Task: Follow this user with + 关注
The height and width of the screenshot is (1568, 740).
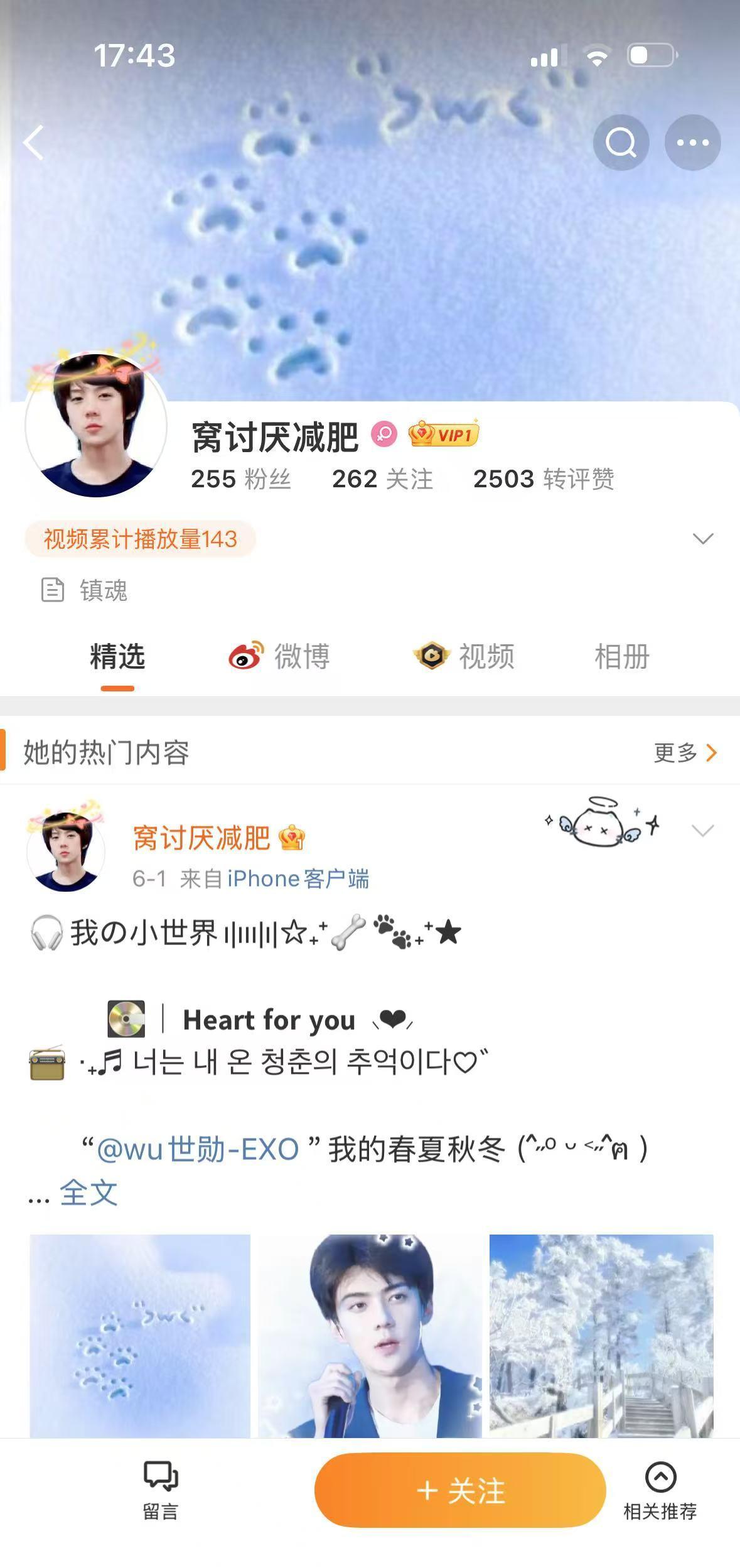Action: tap(460, 1490)
